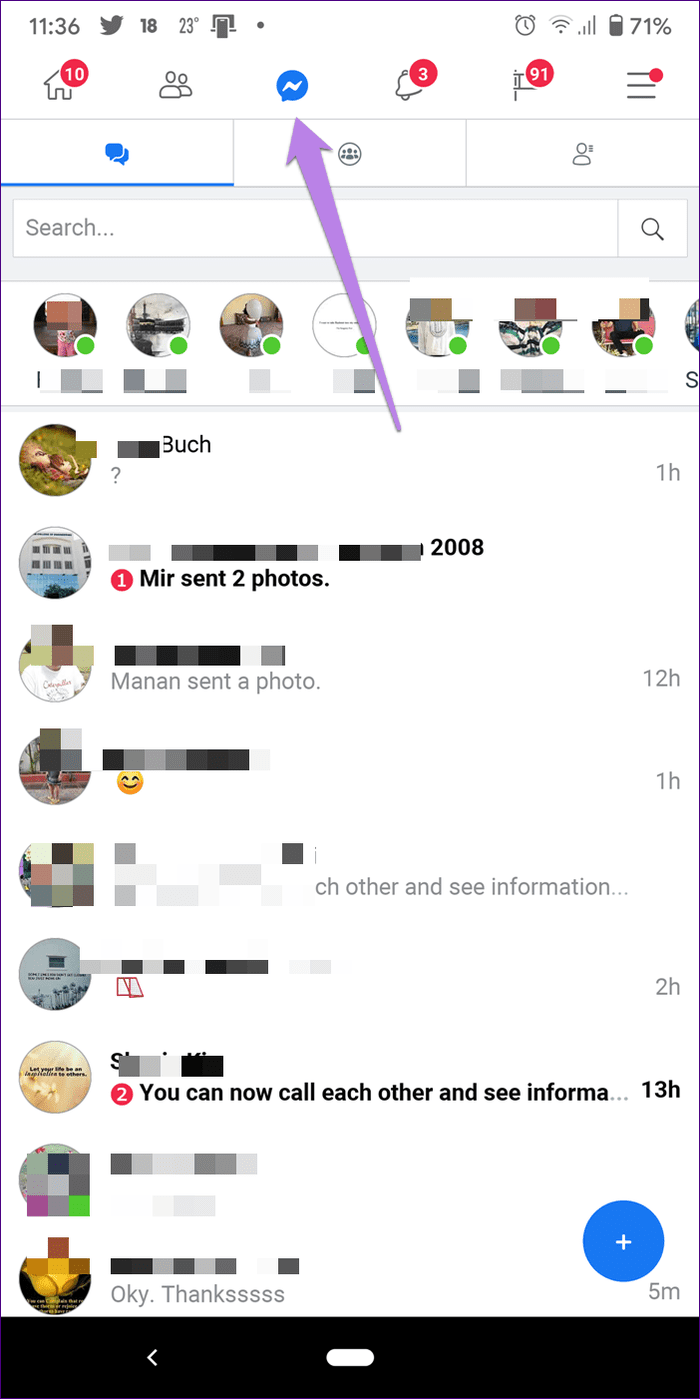
Task: Tap the Messenger icon in top bar
Action: click(x=291, y=88)
